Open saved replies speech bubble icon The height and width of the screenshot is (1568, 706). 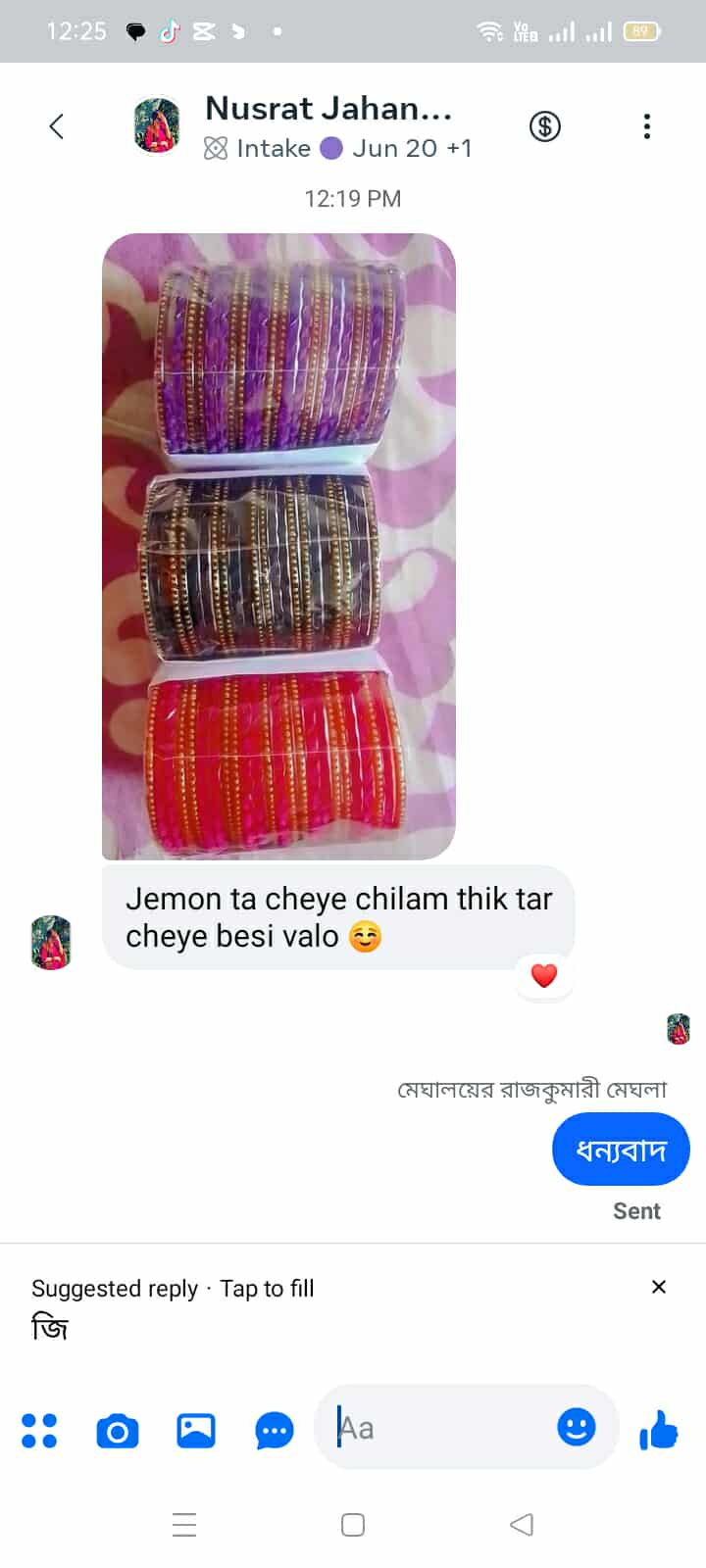[x=275, y=1431]
